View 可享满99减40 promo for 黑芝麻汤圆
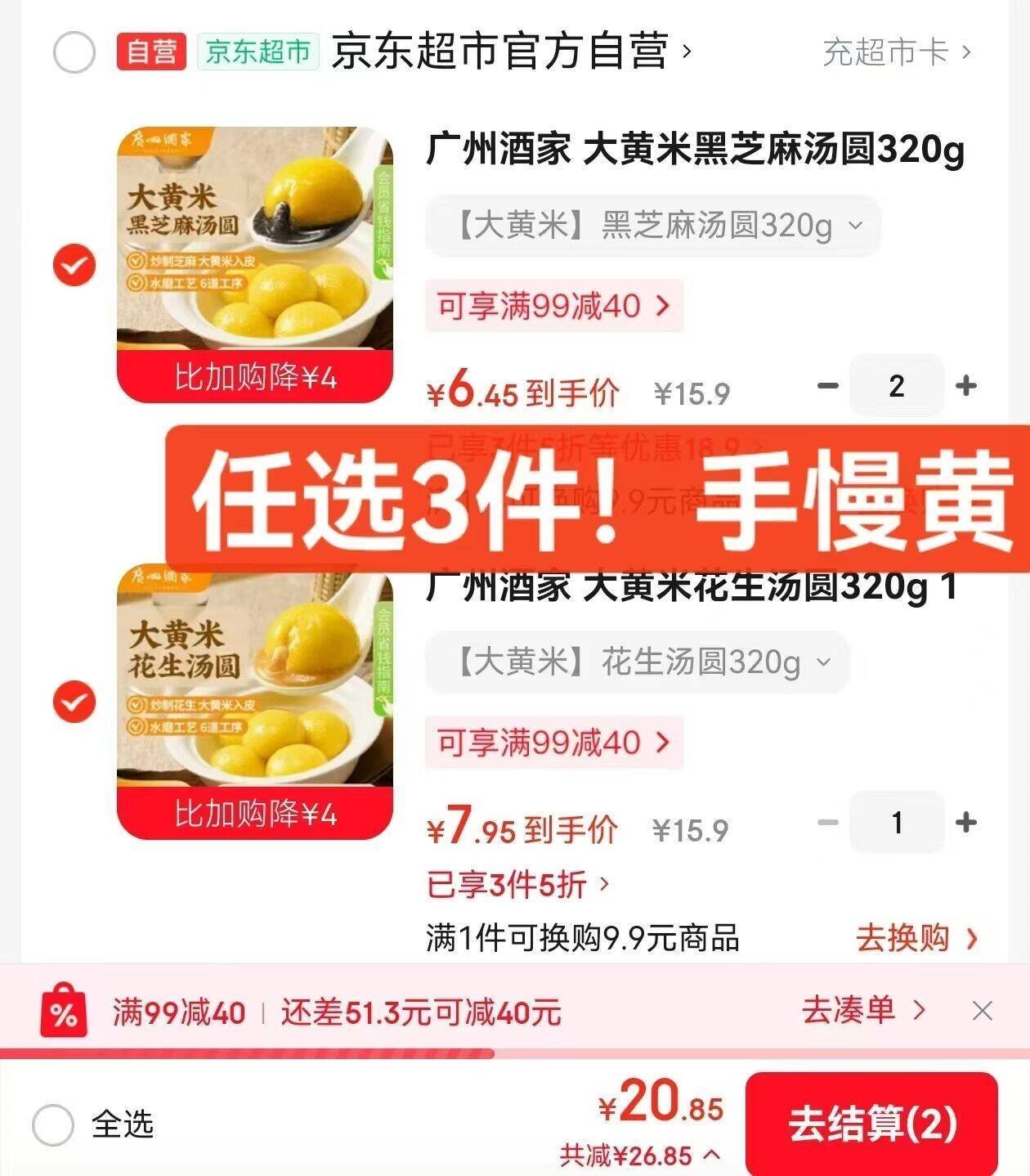Screen dimensions: 1030x1176 coord(553,306)
